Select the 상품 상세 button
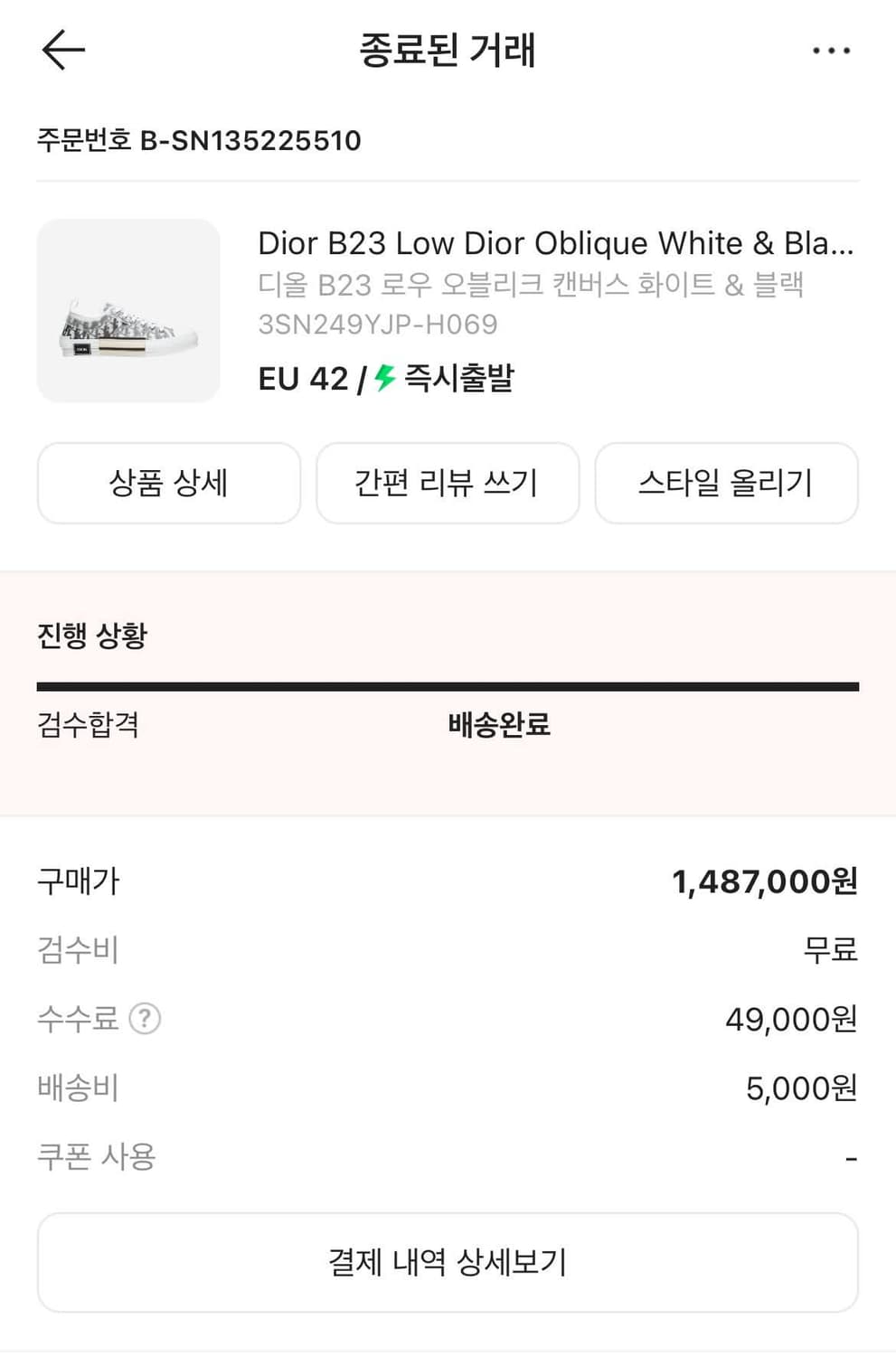Image resolution: width=896 pixels, height=1356 pixels. (x=168, y=483)
